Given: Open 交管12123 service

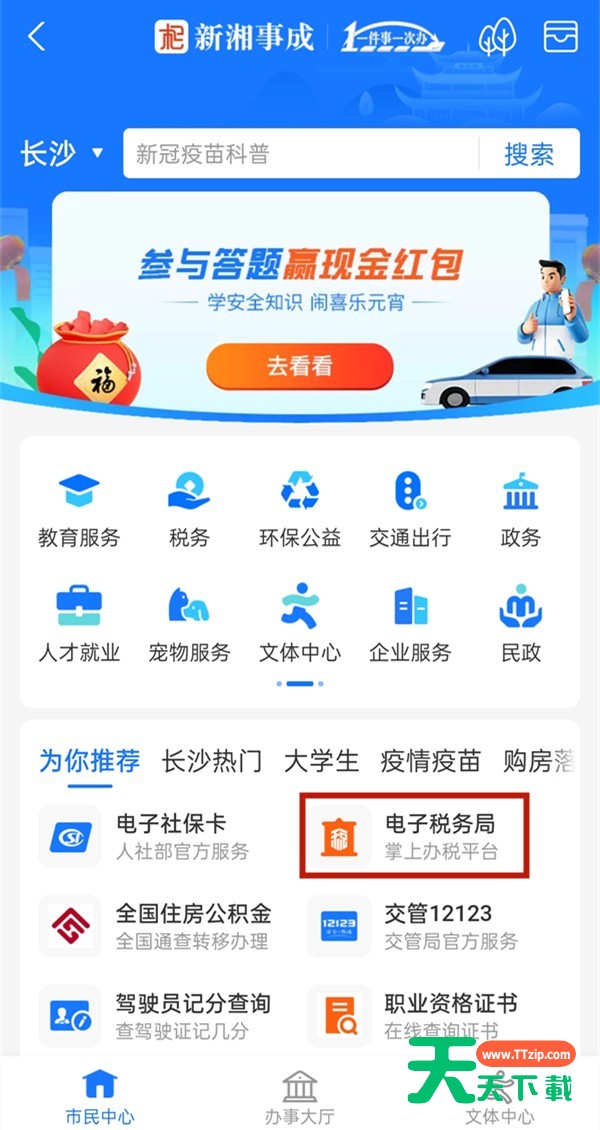Looking at the screenshot, I should (415, 926).
